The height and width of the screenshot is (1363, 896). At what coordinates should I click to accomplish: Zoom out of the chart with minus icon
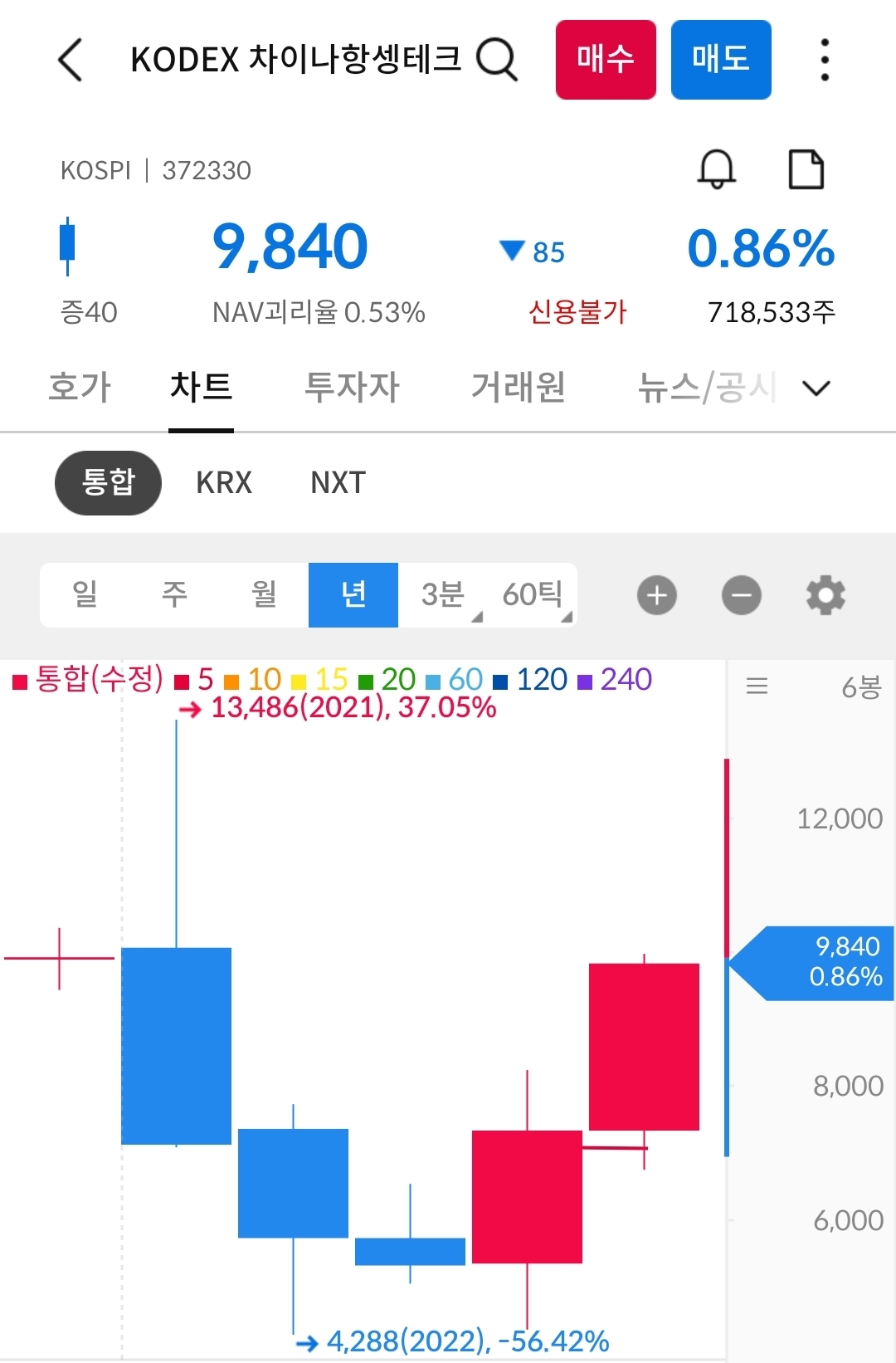(741, 594)
